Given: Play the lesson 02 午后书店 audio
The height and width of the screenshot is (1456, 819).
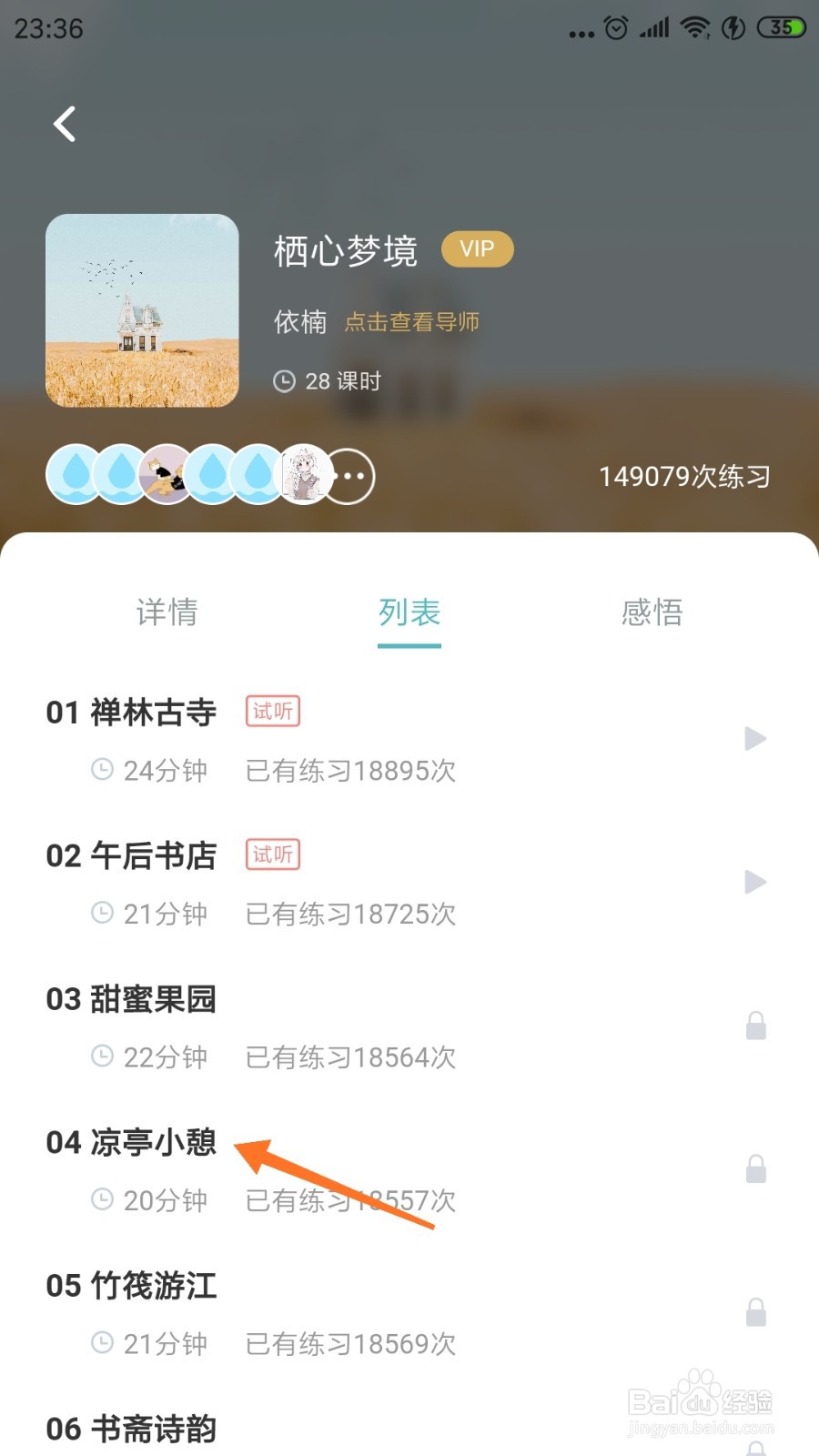Looking at the screenshot, I should coord(755,882).
